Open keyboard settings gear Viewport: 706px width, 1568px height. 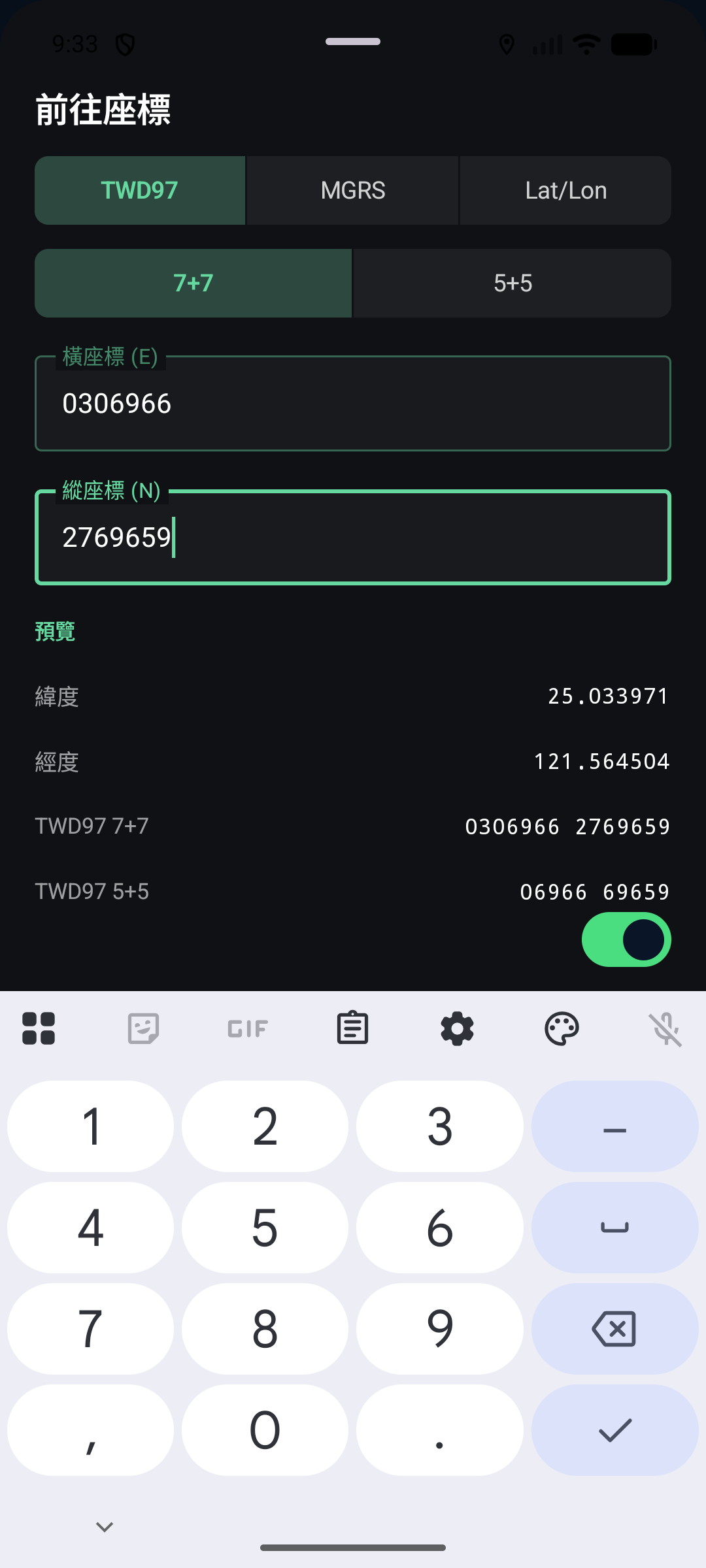tap(457, 1029)
